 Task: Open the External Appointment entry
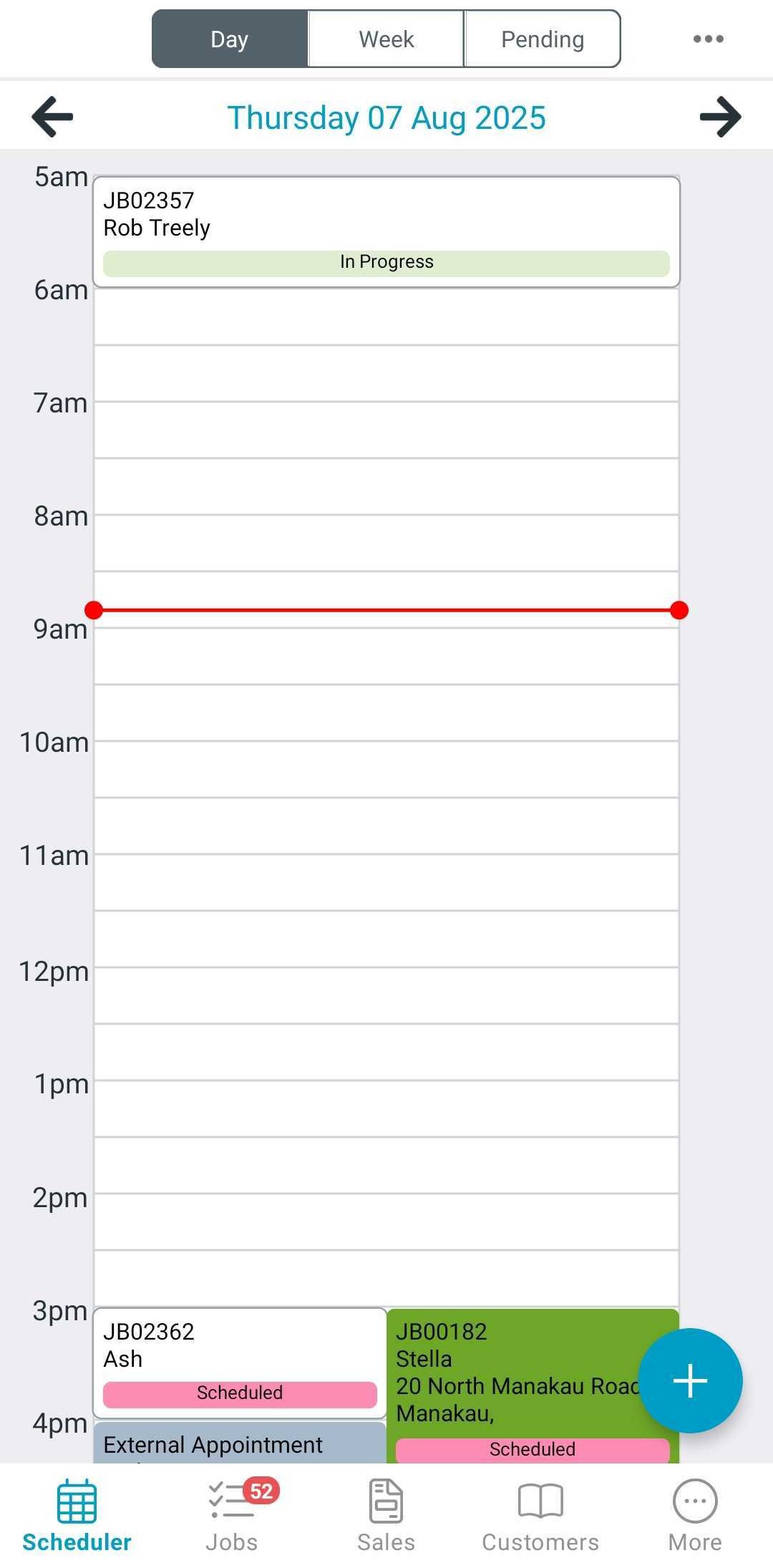pyautogui.click(x=240, y=1443)
